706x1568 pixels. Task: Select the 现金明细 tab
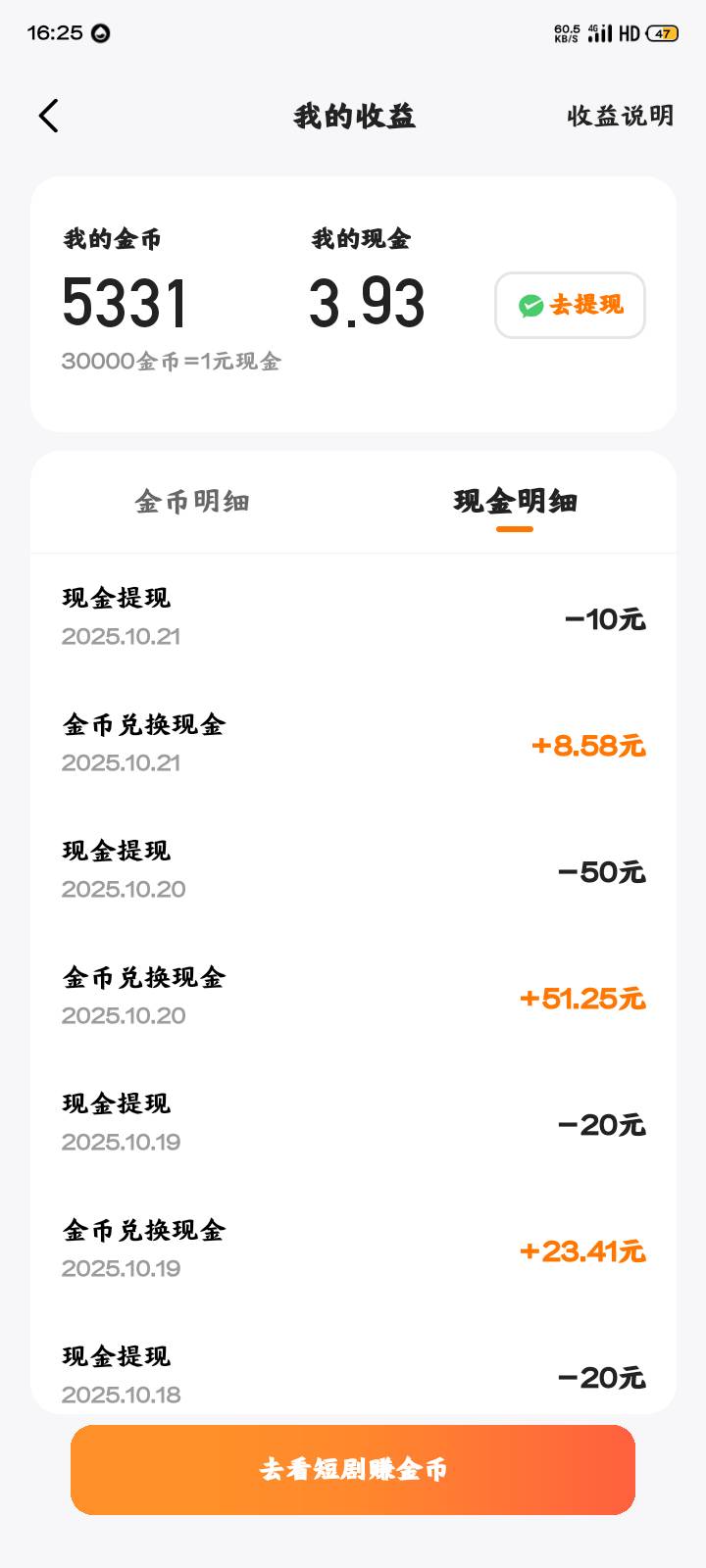[515, 502]
